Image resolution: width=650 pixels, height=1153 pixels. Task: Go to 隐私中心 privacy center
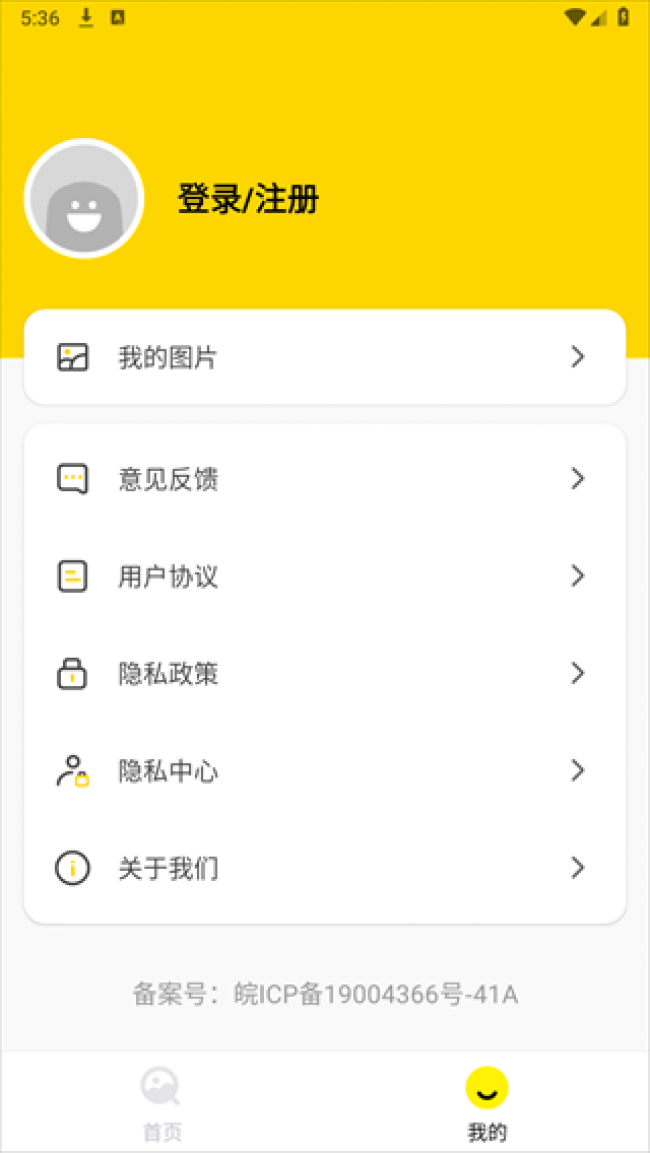325,771
